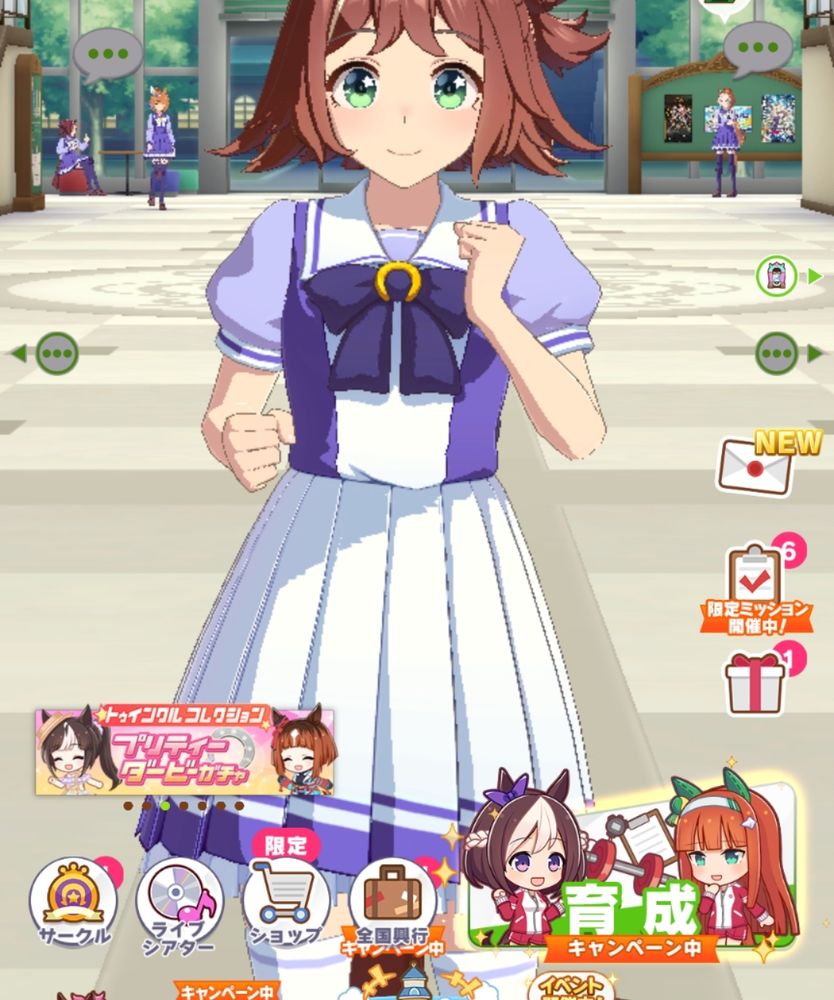This screenshot has height=1000, width=834.
Task: Open 限定ミッション clipboard missions
Action: point(756,589)
